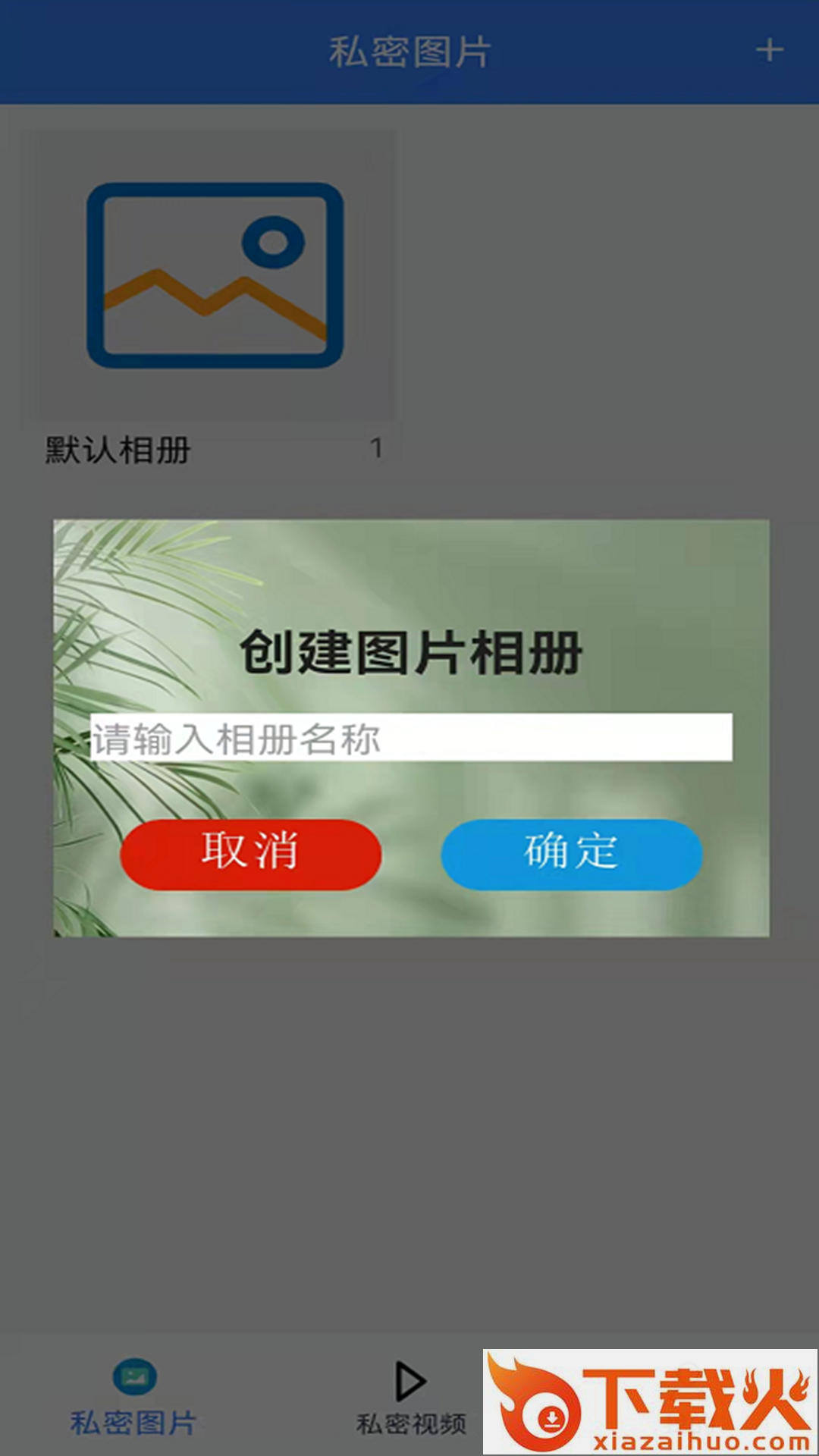The width and height of the screenshot is (819, 1456).
Task: Tap the plus icon to add album
Action: 769,50
